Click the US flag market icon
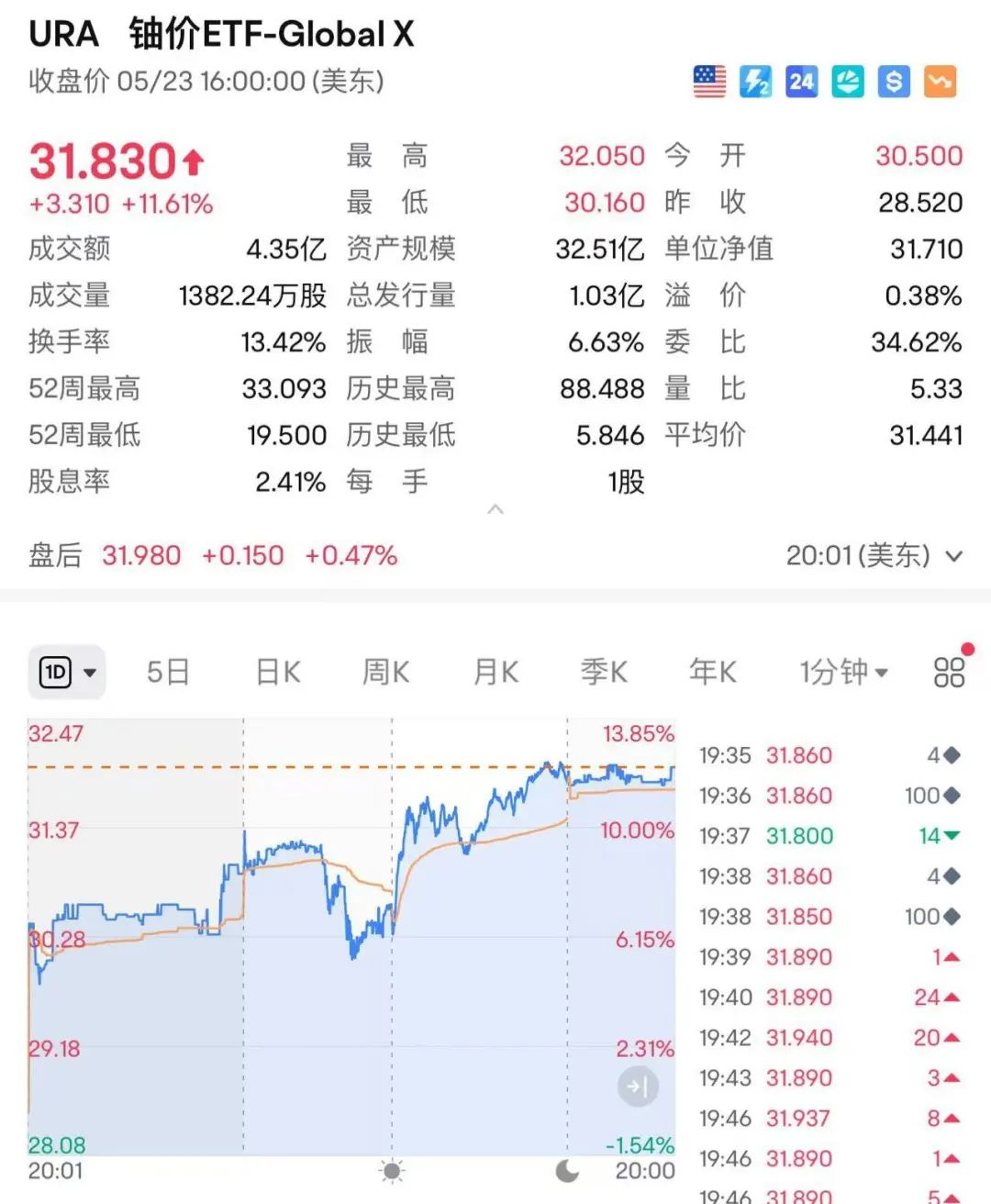This screenshot has width=991, height=1204. click(x=708, y=81)
